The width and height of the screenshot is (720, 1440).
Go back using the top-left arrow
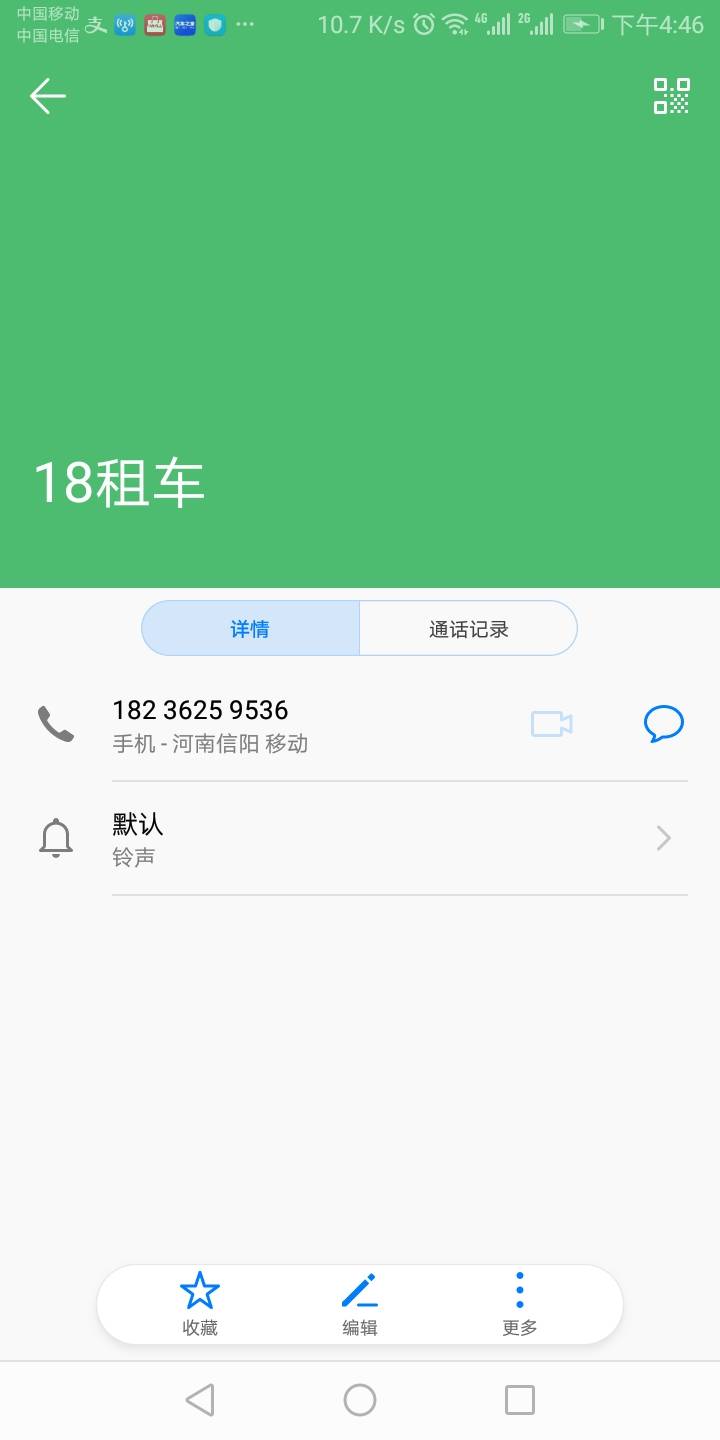(47, 96)
